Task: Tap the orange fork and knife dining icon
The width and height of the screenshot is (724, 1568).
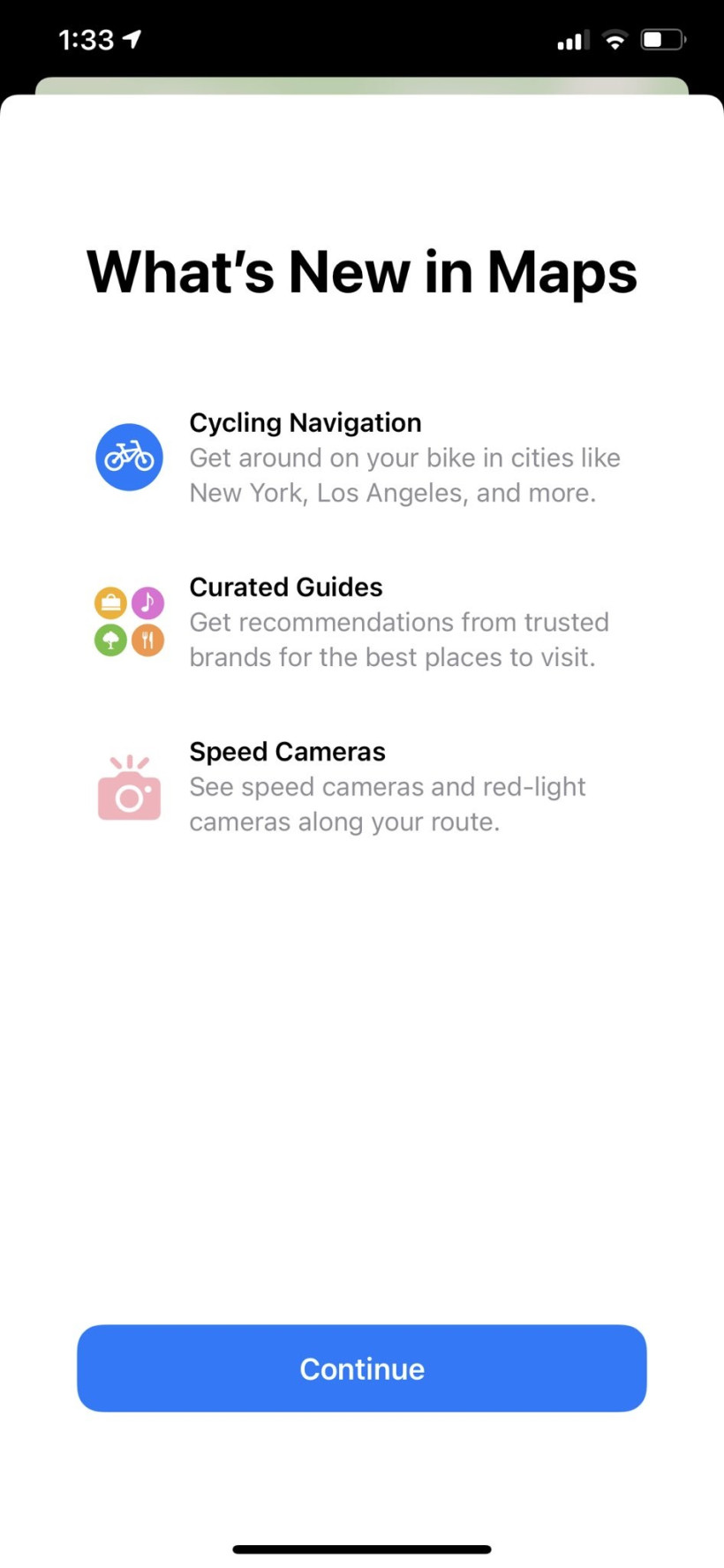Action: pyautogui.click(x=147, y=640)
